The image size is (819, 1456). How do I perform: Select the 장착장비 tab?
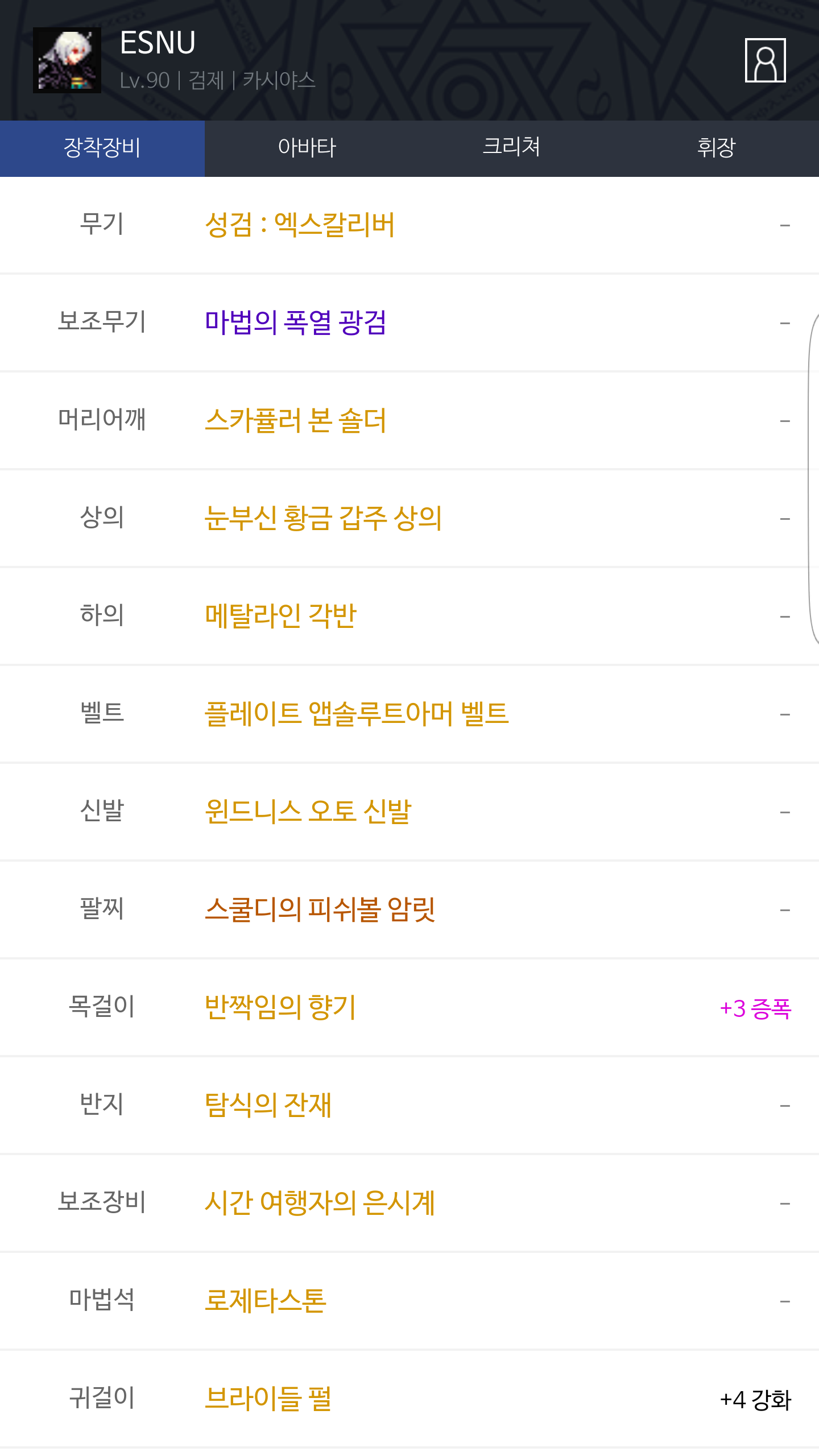pyautogui.click(x=102, y=148)
